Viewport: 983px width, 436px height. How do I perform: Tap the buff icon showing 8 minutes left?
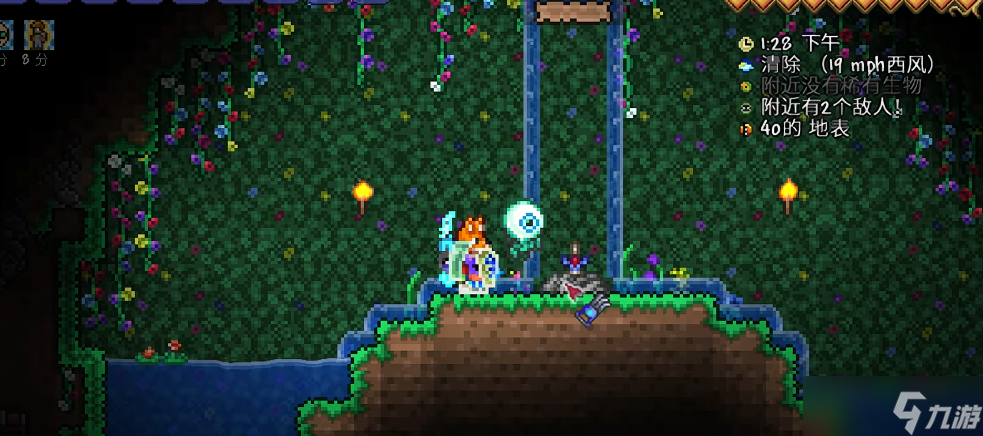(38, 34)
